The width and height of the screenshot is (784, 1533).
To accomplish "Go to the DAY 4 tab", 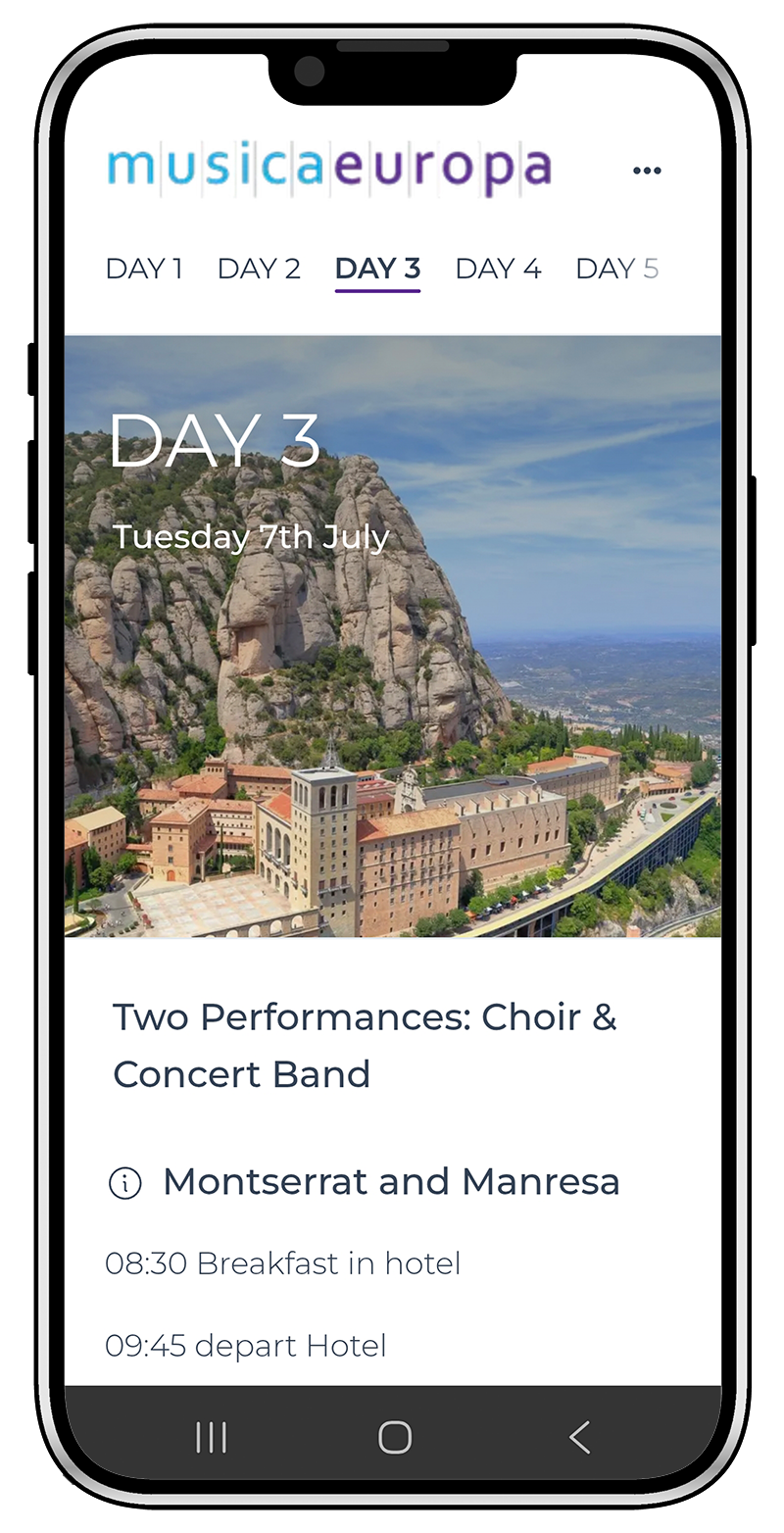I will click(x=498, y=269).
